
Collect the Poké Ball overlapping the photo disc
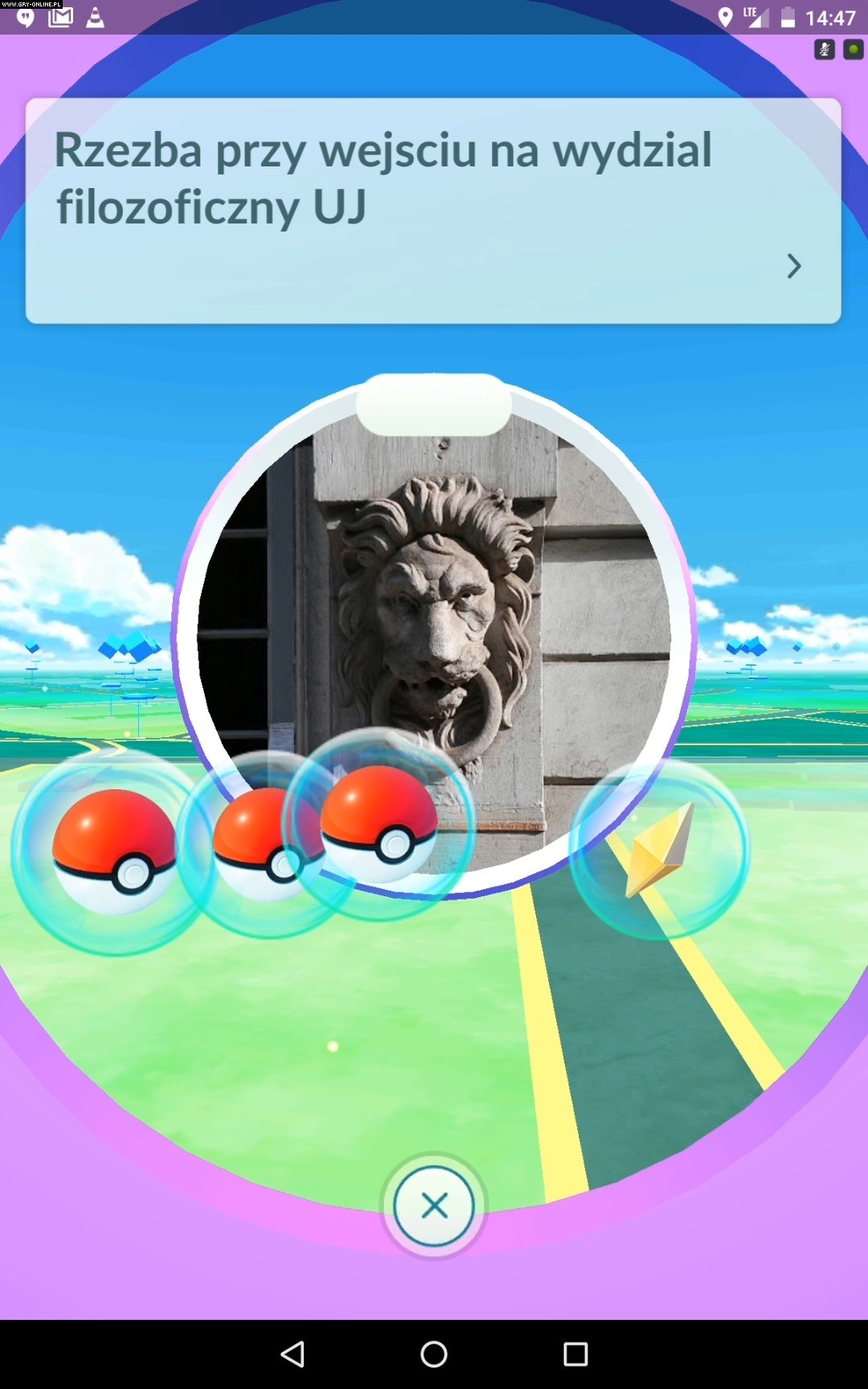pyautogui.click(x=379, y=825)
